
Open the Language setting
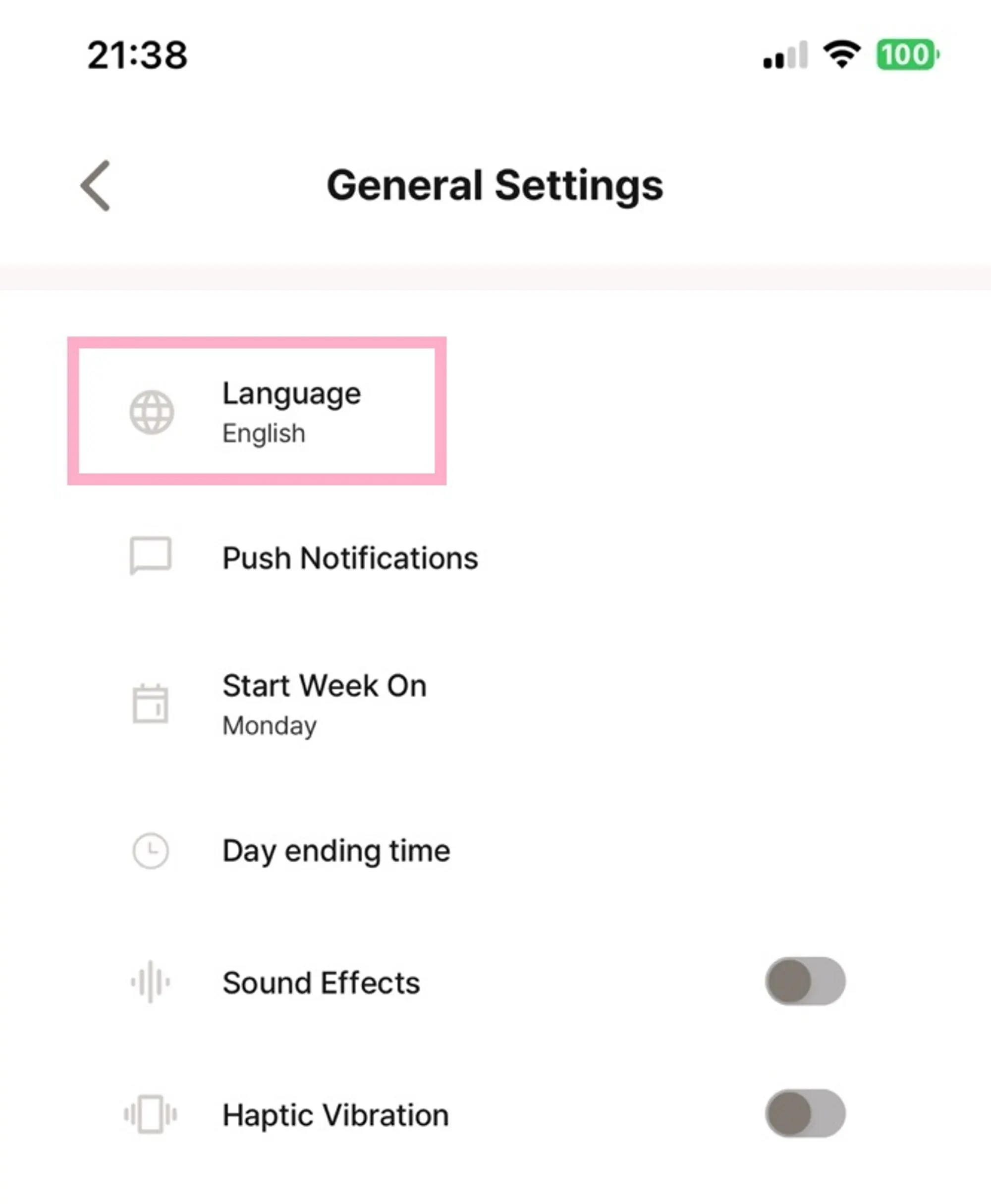tap(291, 411)
